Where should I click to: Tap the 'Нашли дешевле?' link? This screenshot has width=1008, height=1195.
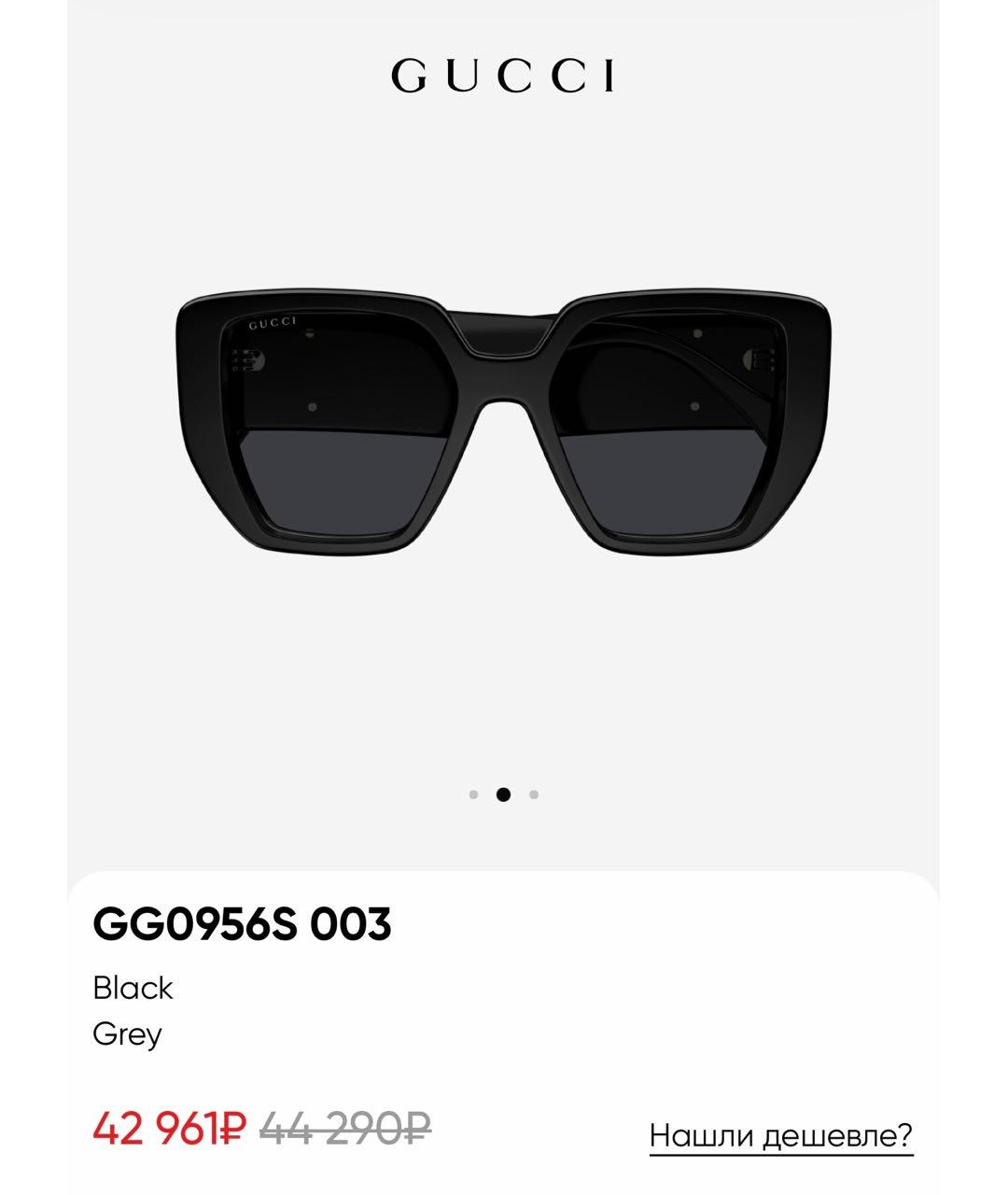pyautogui.click(x=780, y=1135)
